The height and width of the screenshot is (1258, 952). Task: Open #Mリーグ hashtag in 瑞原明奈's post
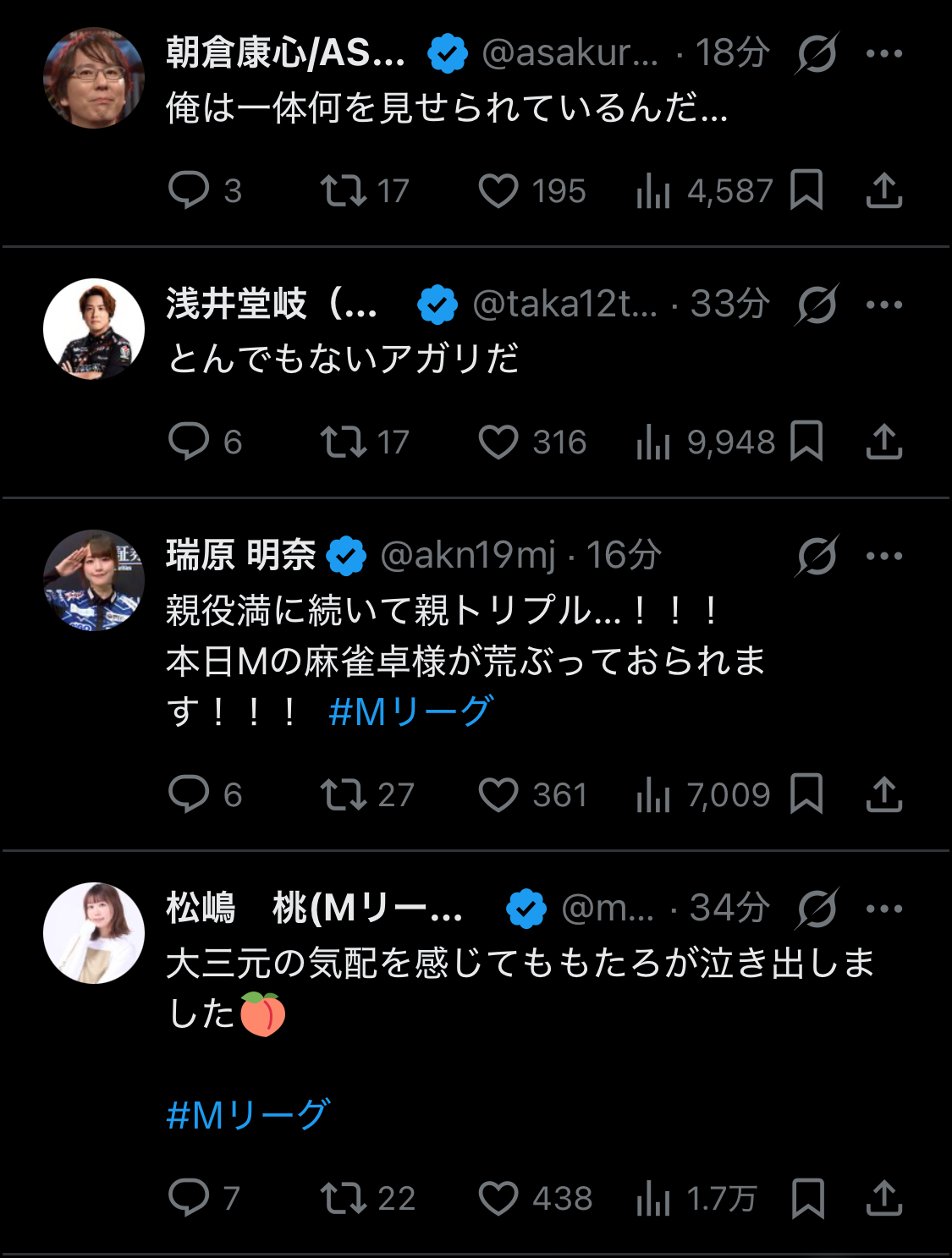pos(410,711)
